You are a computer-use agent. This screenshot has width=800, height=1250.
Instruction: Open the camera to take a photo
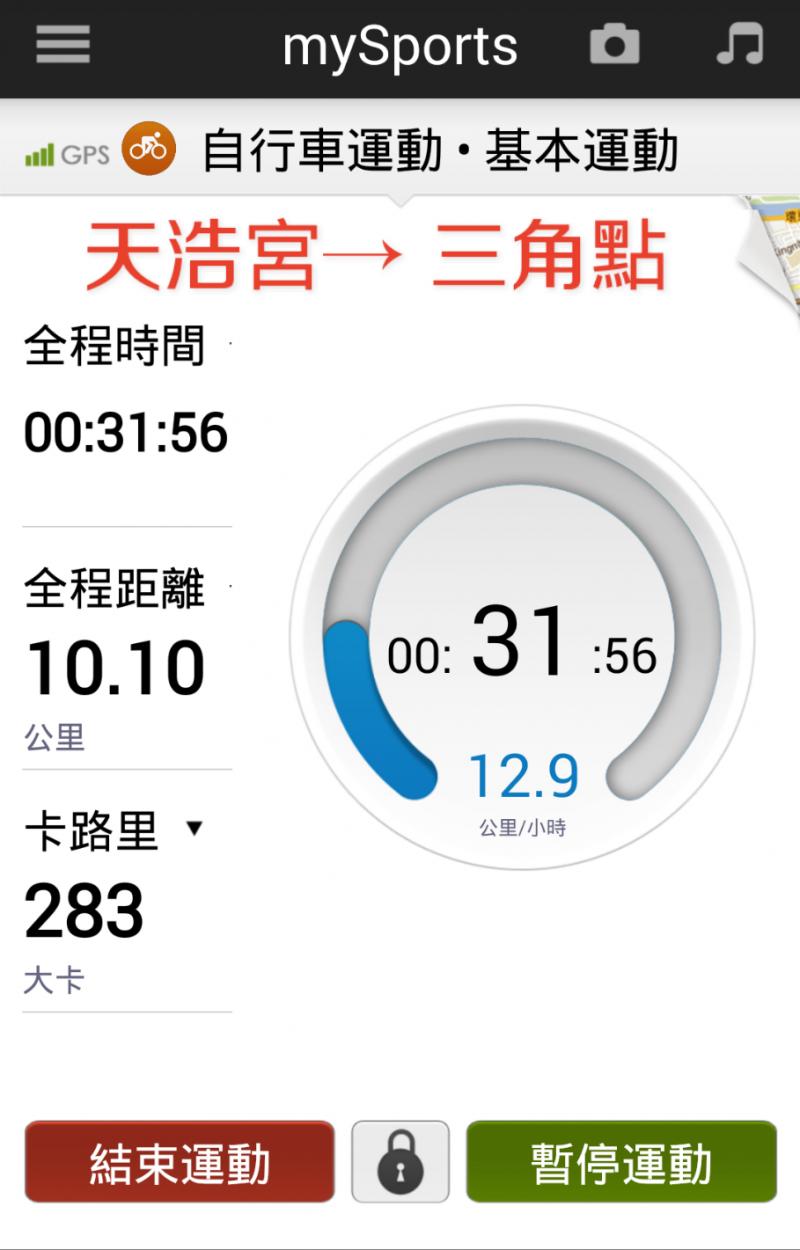pos(614,45)
